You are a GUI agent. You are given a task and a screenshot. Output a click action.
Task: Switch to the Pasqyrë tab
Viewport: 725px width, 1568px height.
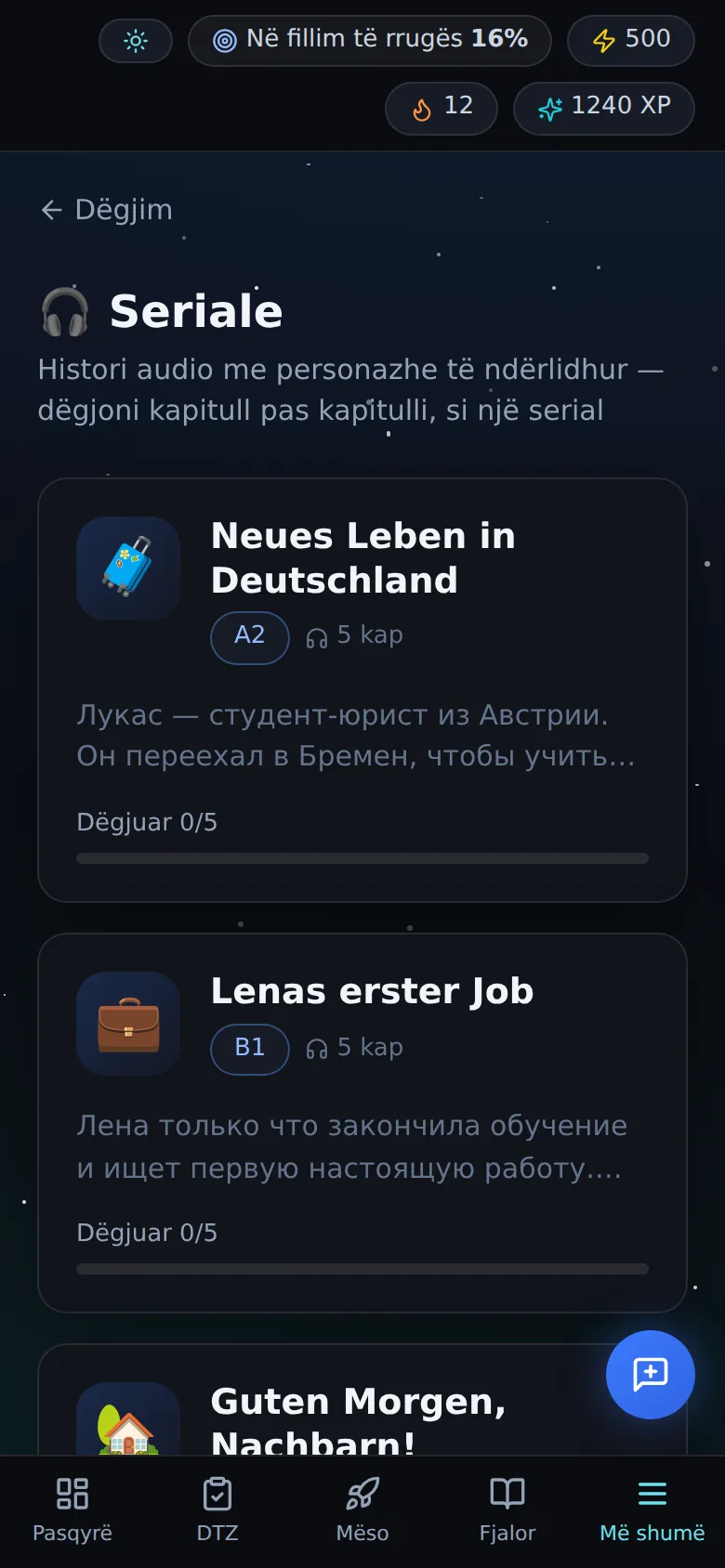pos(72,1511)
